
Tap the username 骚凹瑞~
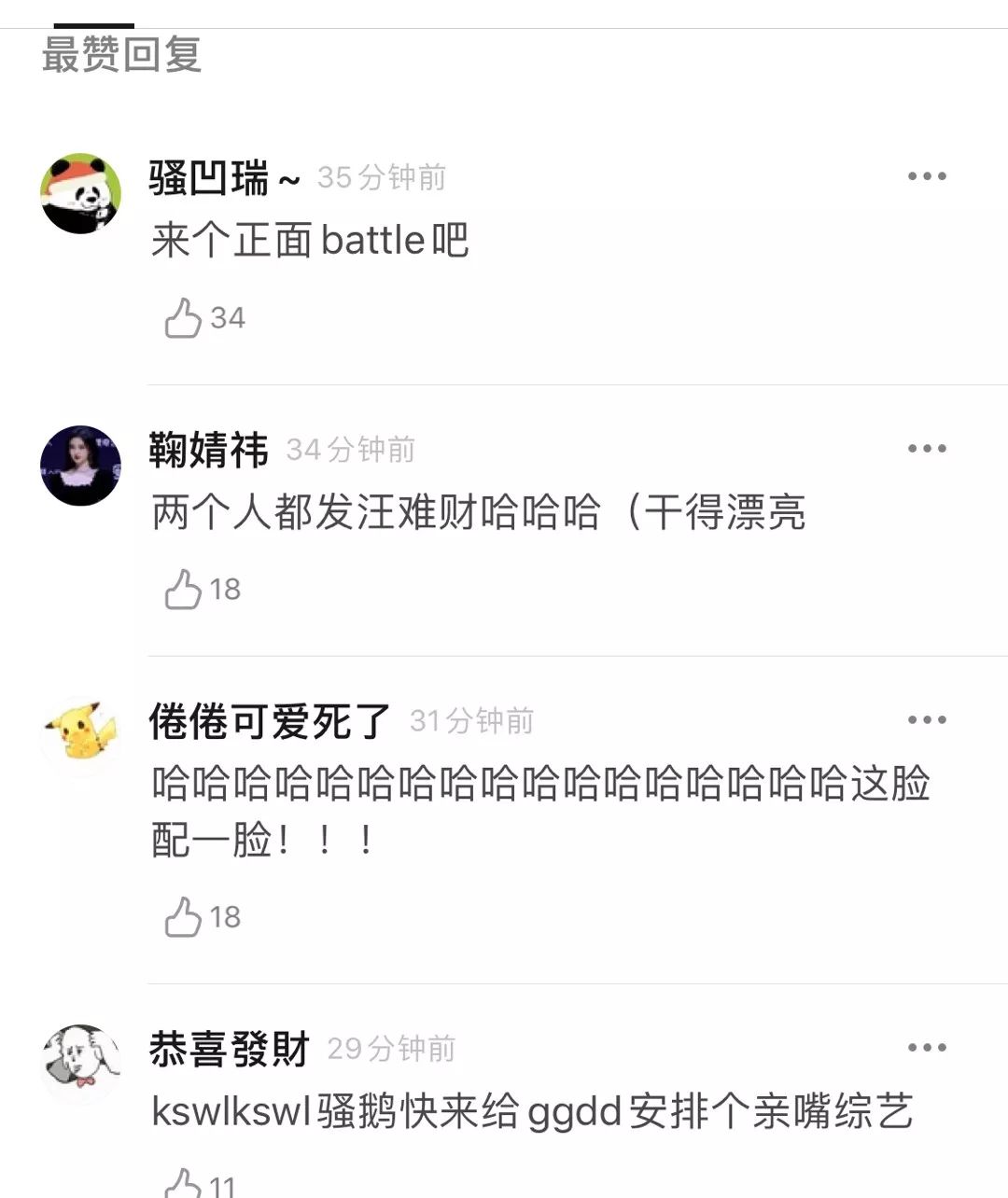click(x=224, y=177)
